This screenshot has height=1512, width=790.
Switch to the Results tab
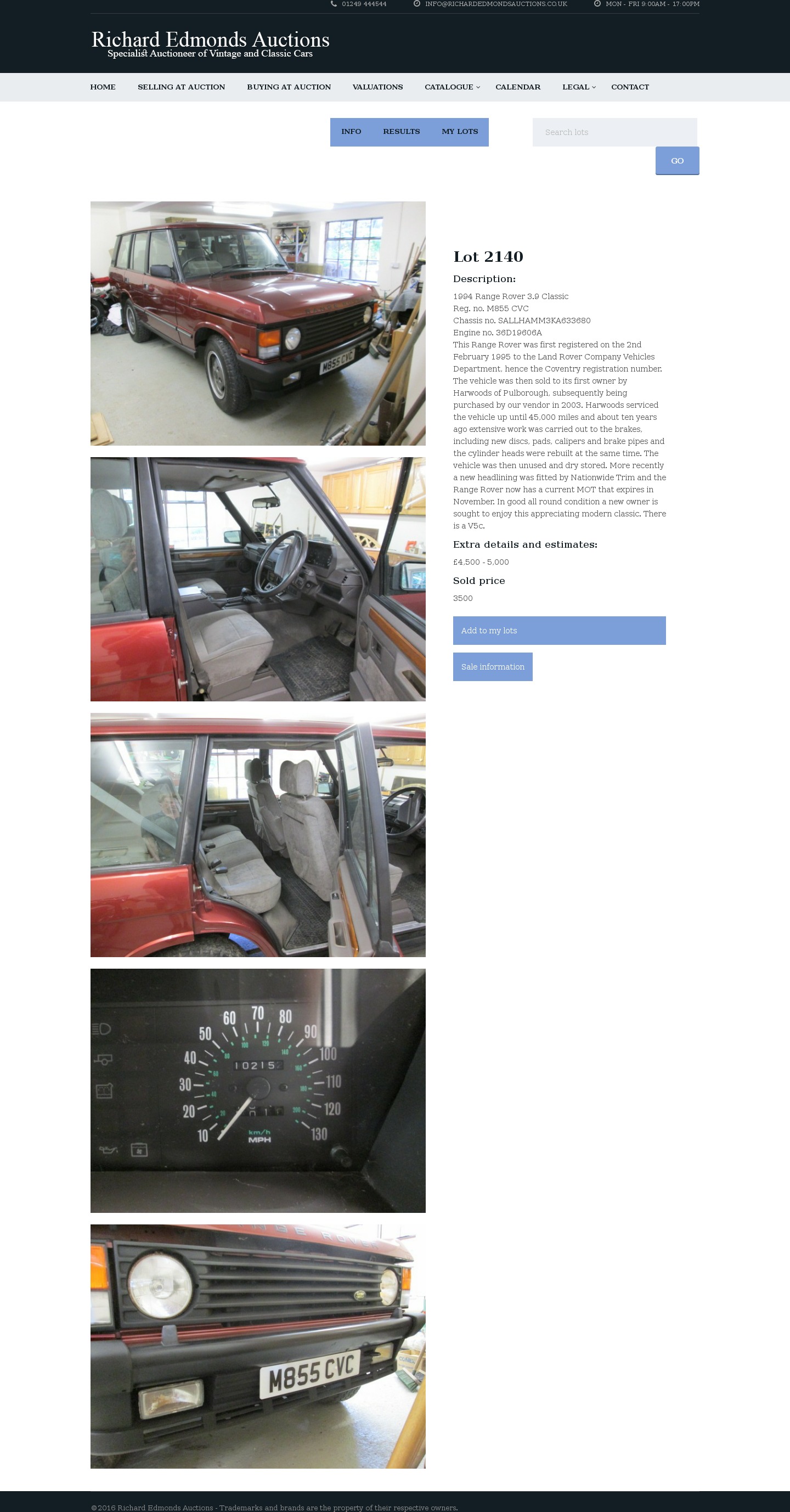401,132
